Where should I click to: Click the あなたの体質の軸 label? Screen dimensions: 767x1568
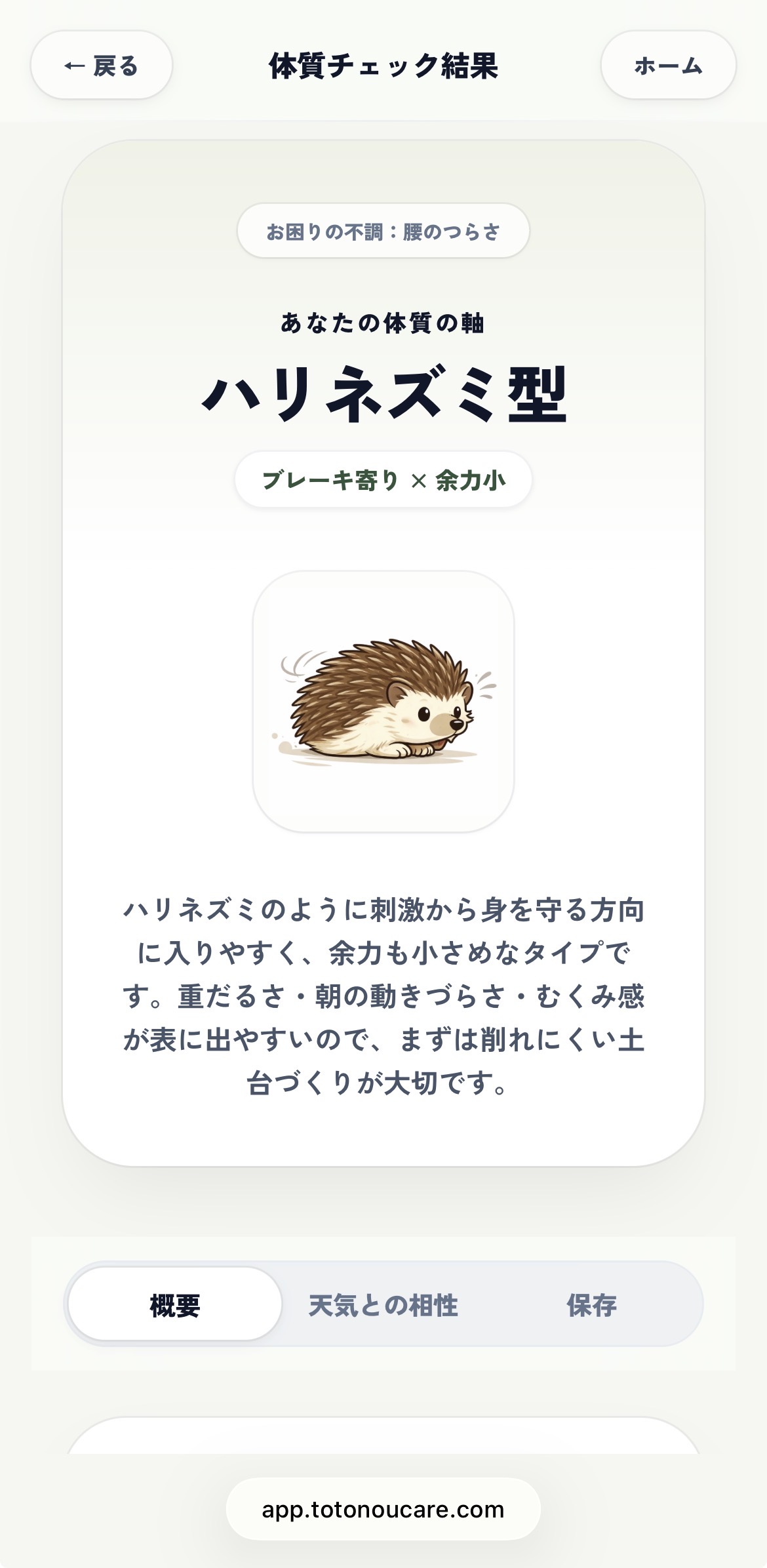(x=383, y=321)
